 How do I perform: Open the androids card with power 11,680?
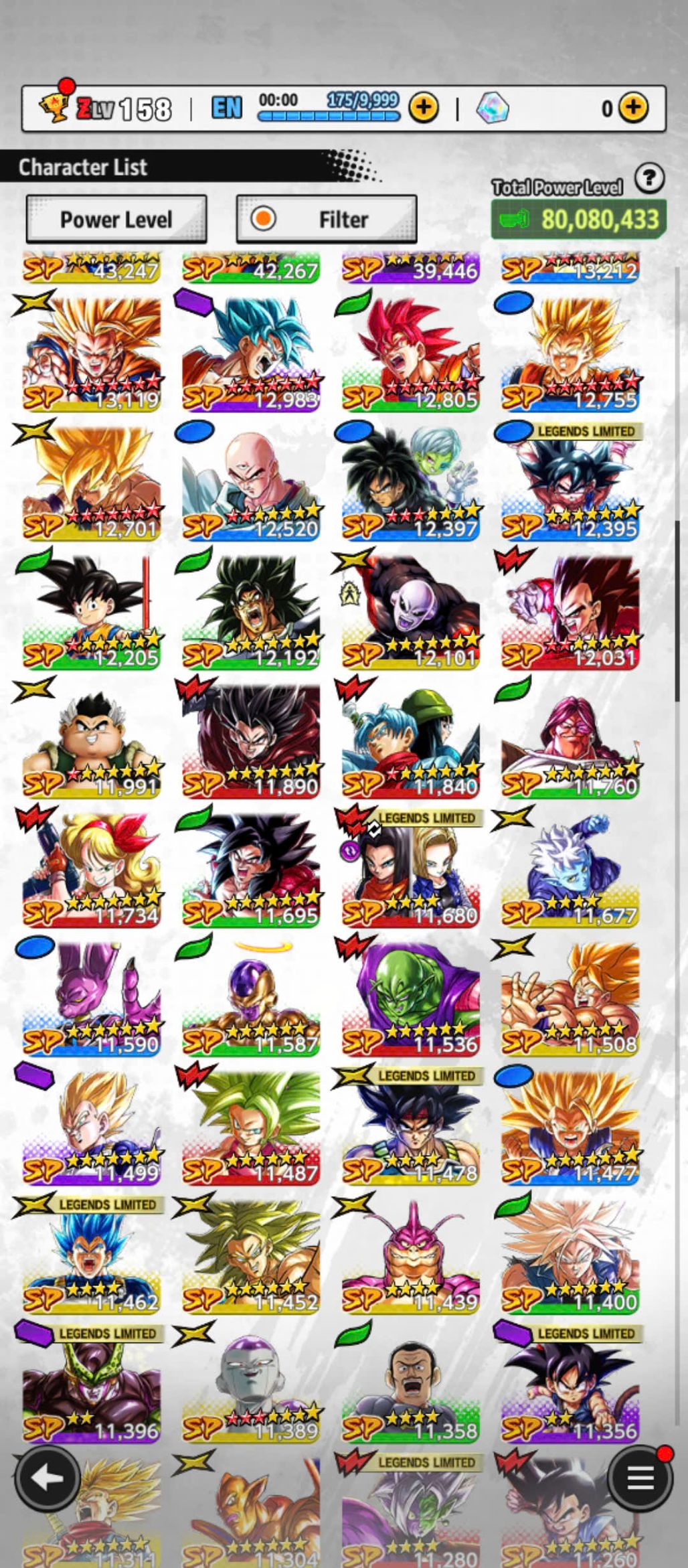[x=410, y=868]
